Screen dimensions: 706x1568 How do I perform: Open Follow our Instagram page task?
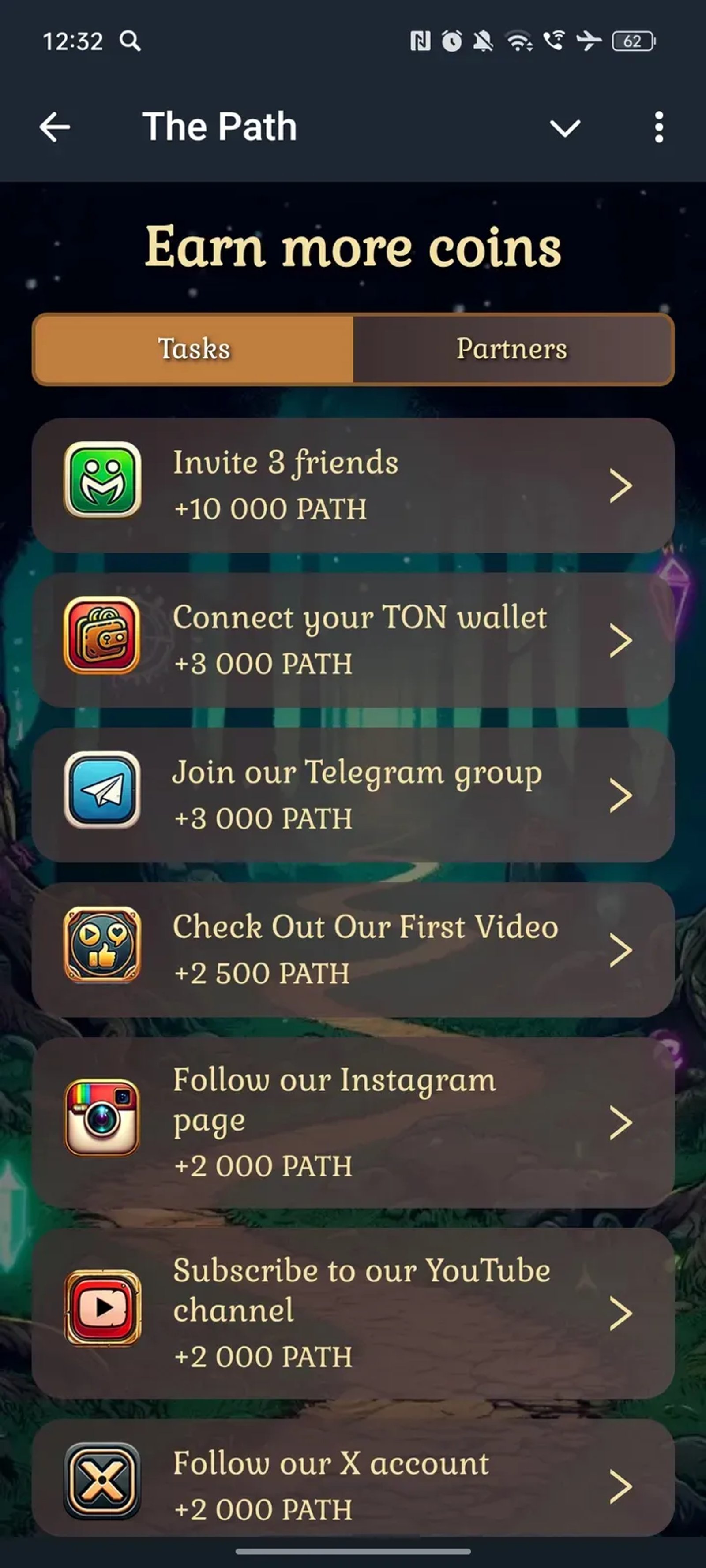[353, 1123]
